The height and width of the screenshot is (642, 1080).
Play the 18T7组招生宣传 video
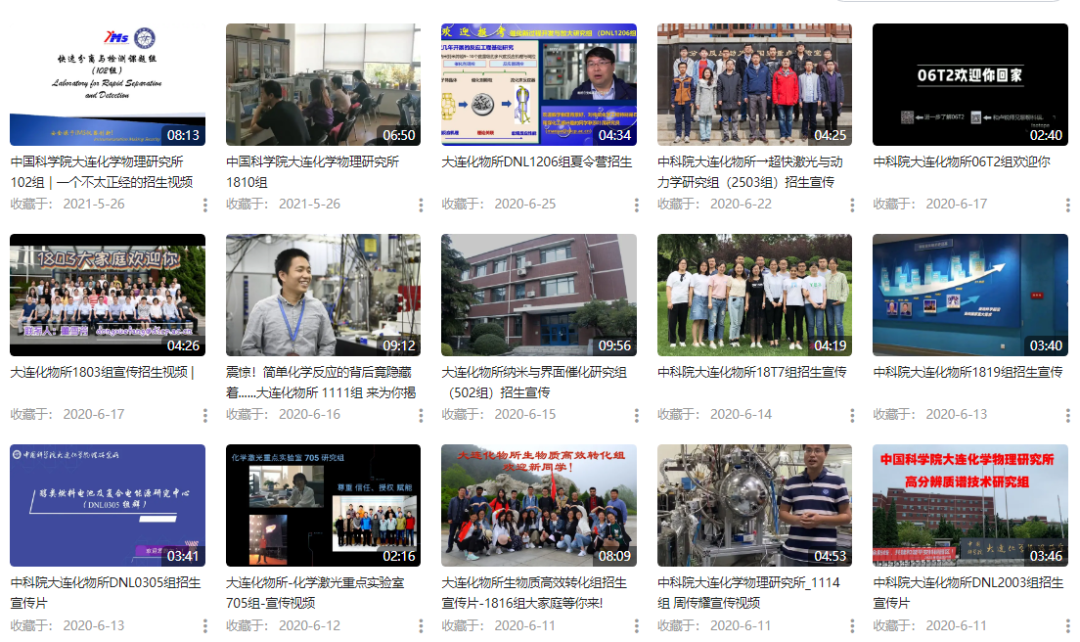(754, 295)
